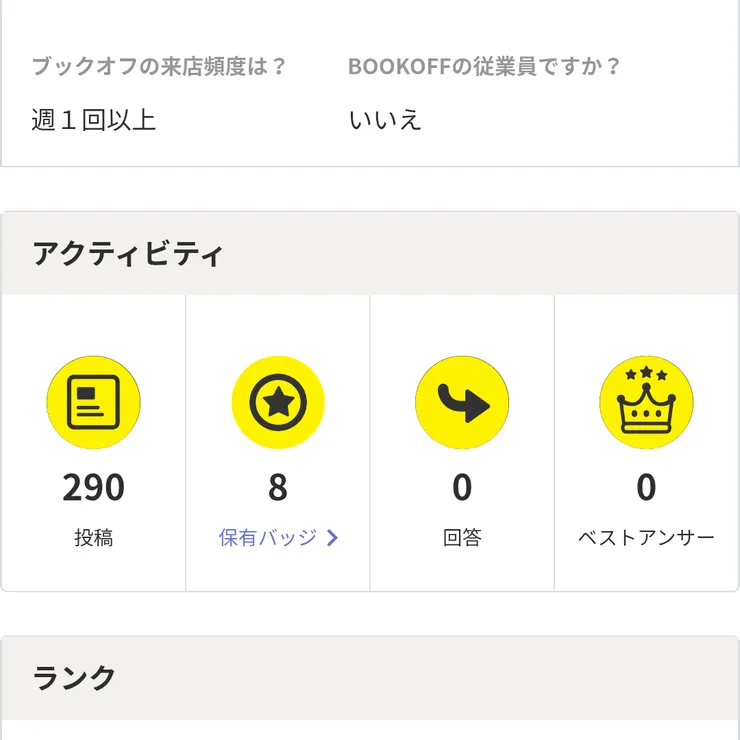Open the 保有バッジ link

point(278,538)
